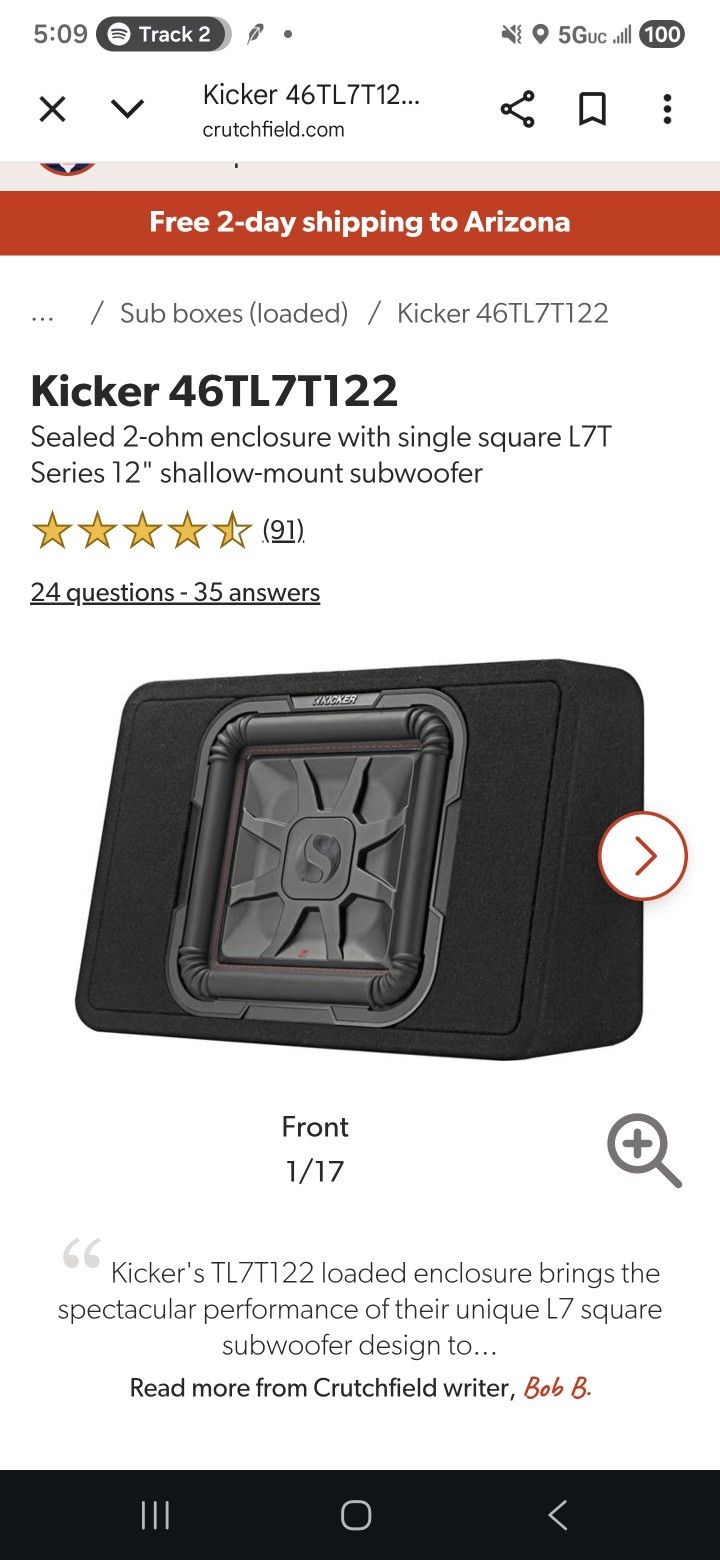This screenshot has height=1560, width=720.
Task: Go to Sub boxes (loaded) category
Action: pos(234,314)
